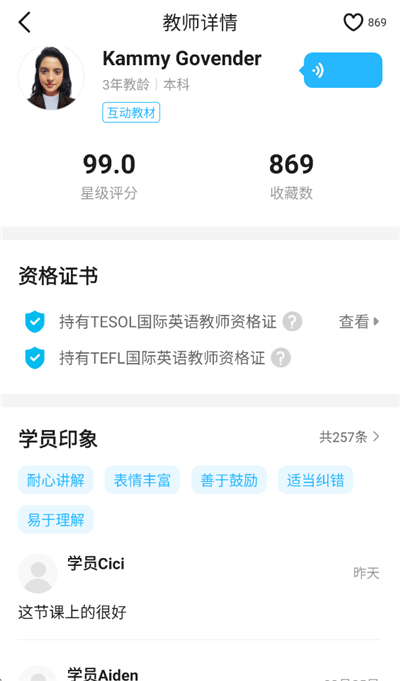Open Kammy Govender's profile photo
Viewport: 400px width, 681px height.
[x=51, y=78]
